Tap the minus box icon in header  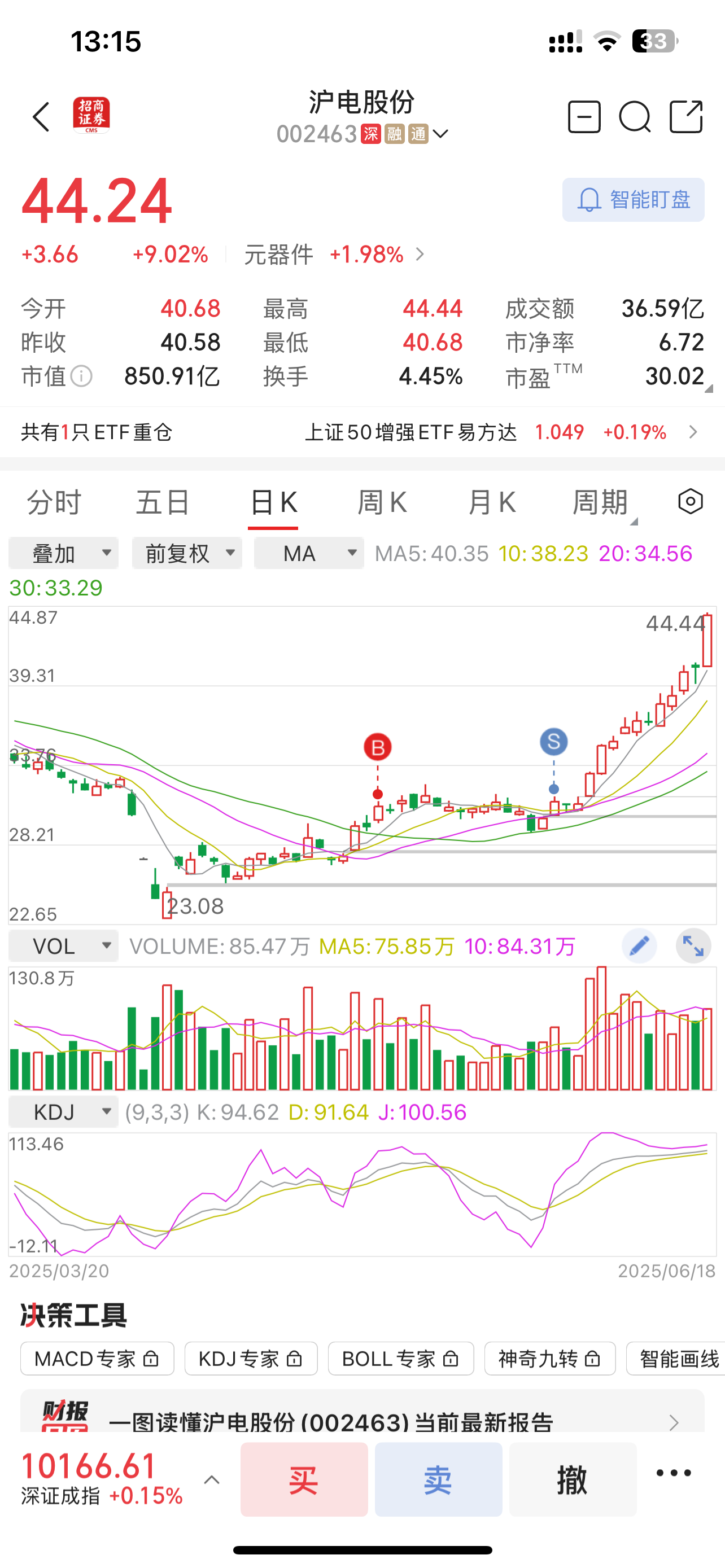pos(584,116)
